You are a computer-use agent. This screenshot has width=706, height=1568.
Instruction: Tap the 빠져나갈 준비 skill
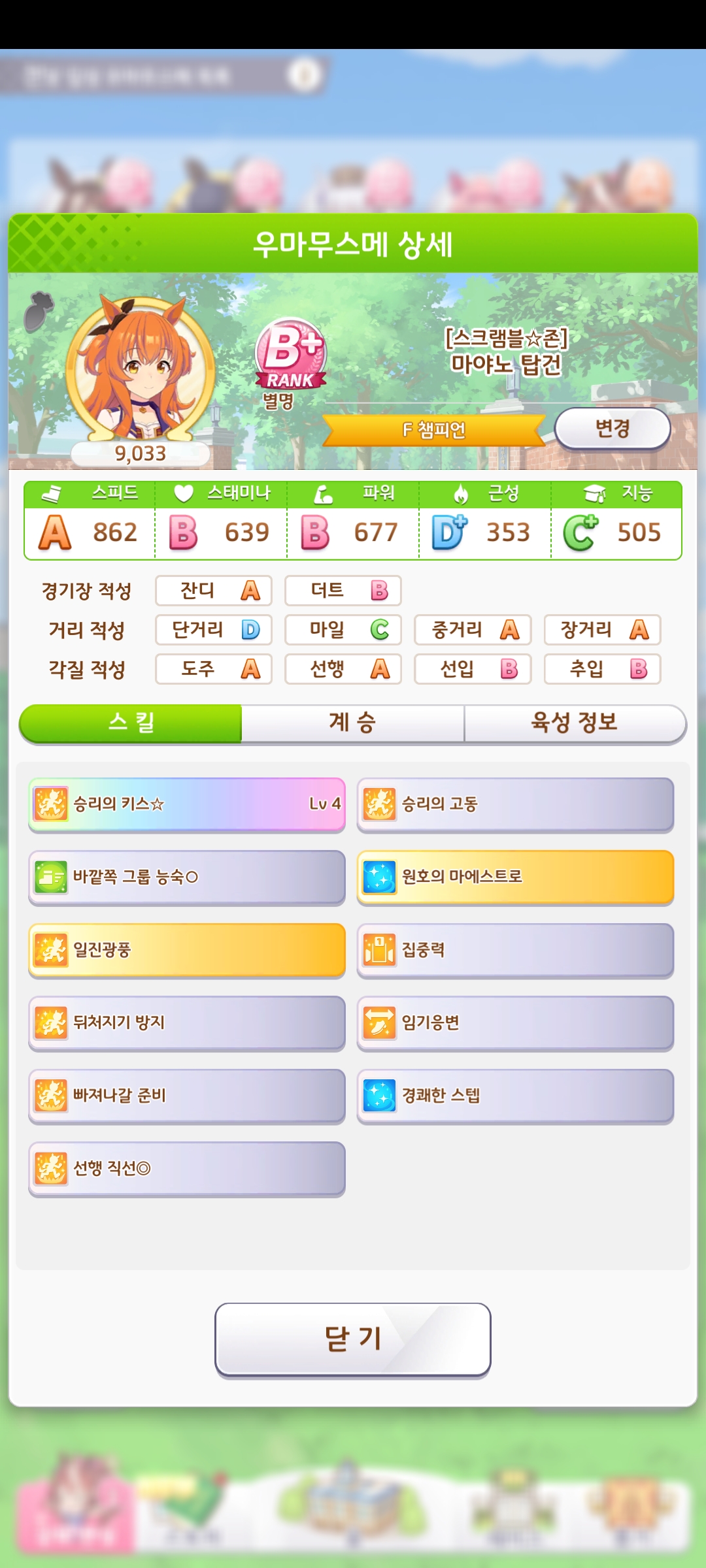click(x=187, y=1096)
